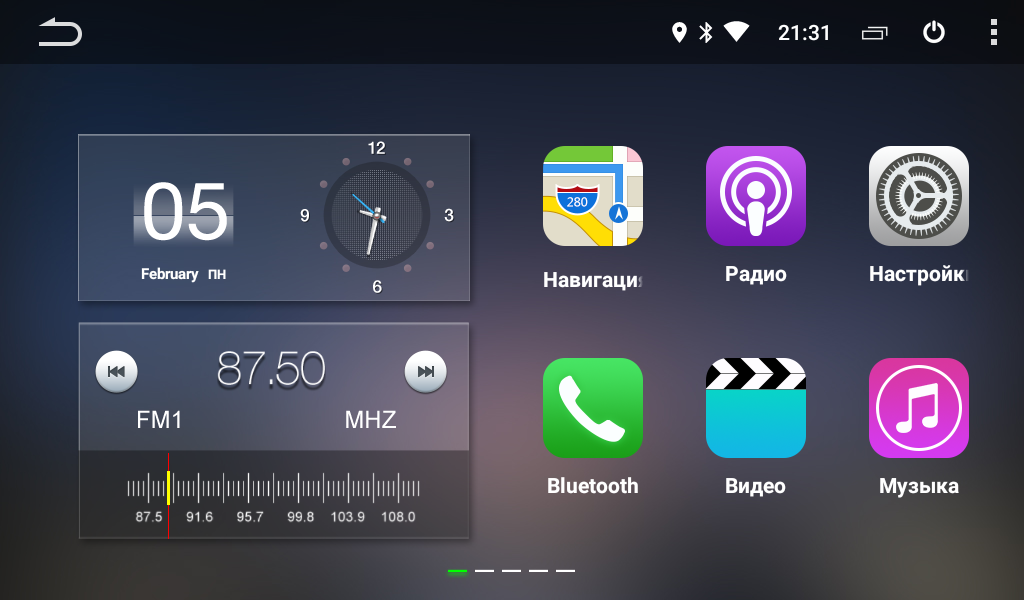The width and height of the screenshot is (1024, 600).
Task: Open Настройки settings
Action: click(918, 197)
